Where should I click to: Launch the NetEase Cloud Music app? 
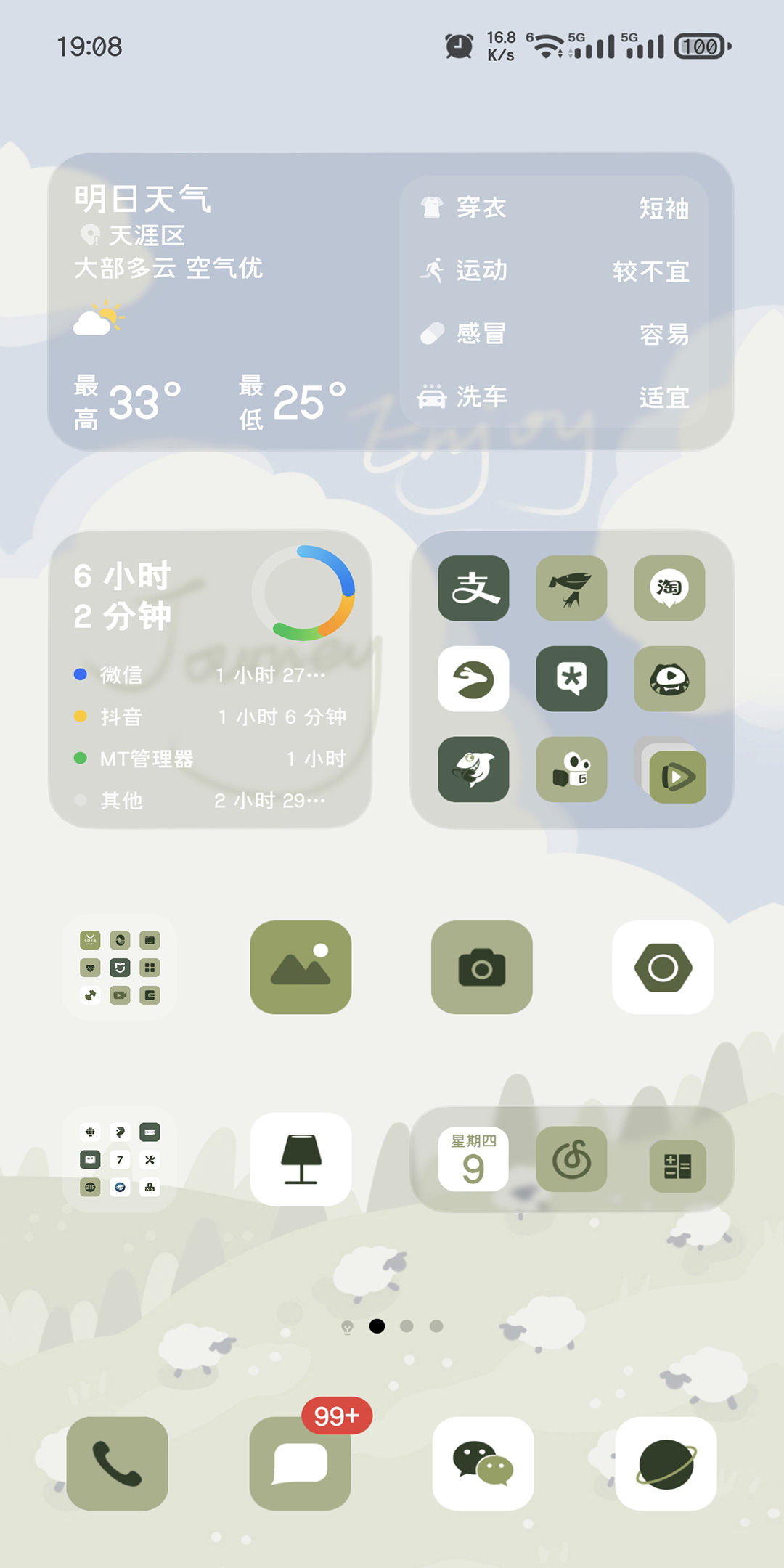tap(571, 1159)
